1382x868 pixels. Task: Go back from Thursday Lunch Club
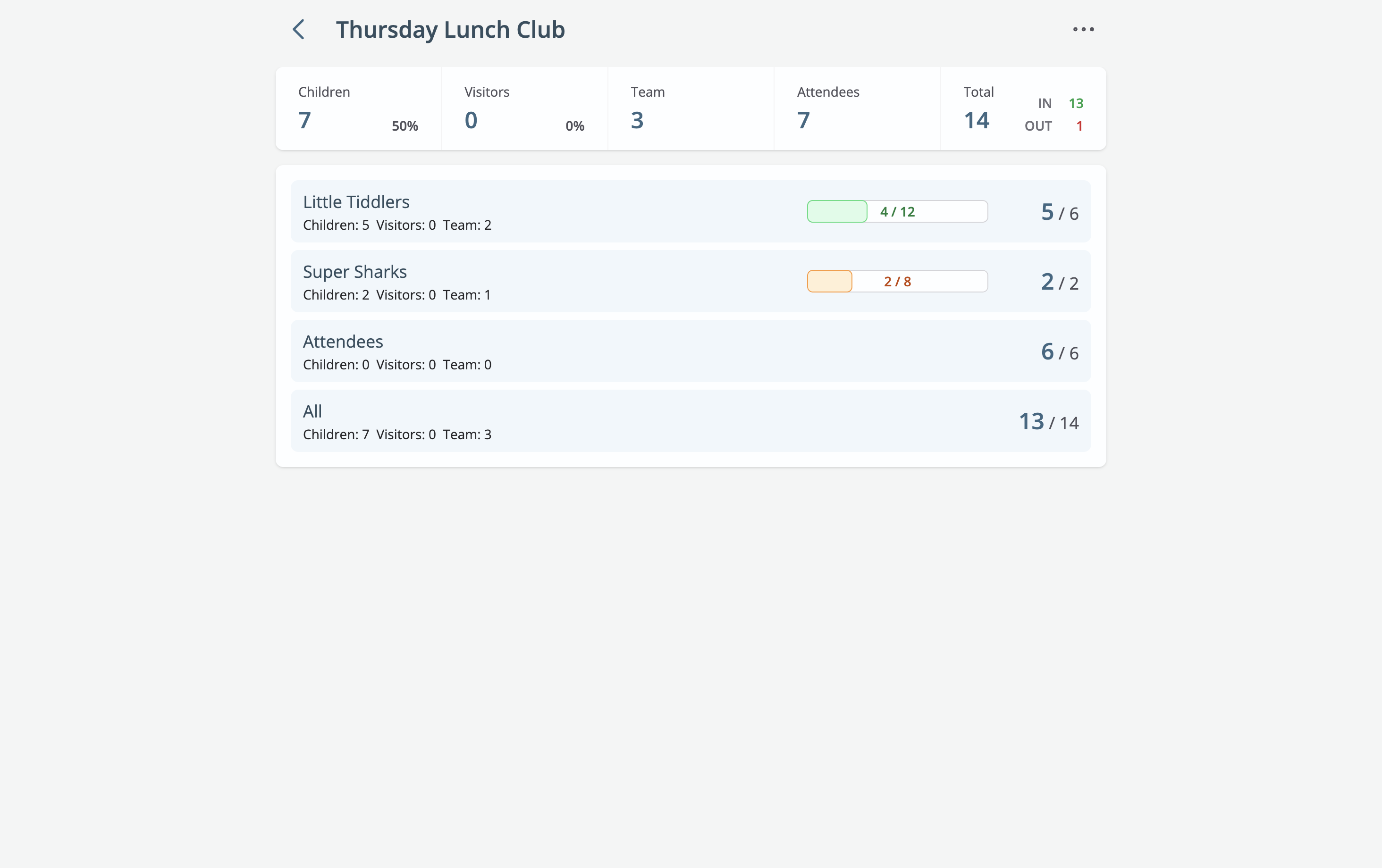298,29
